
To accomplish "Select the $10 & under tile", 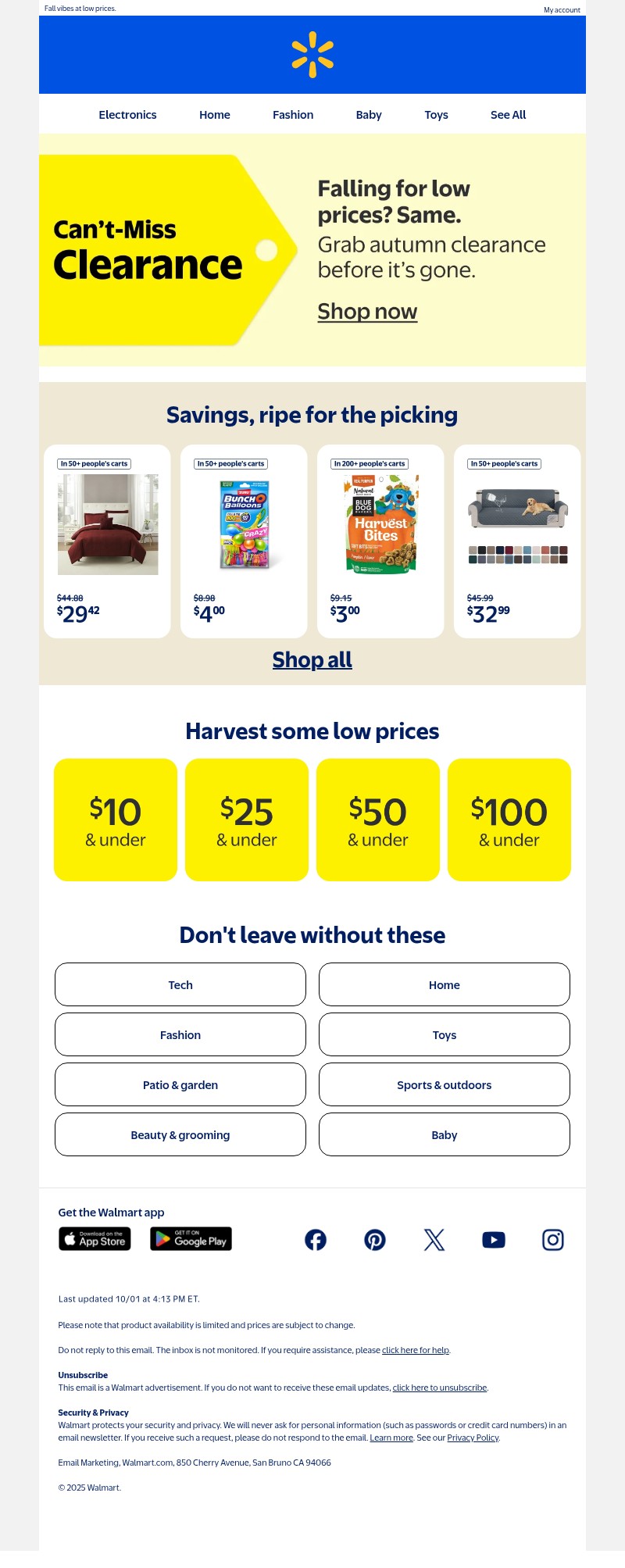I will tap(116, 820).
